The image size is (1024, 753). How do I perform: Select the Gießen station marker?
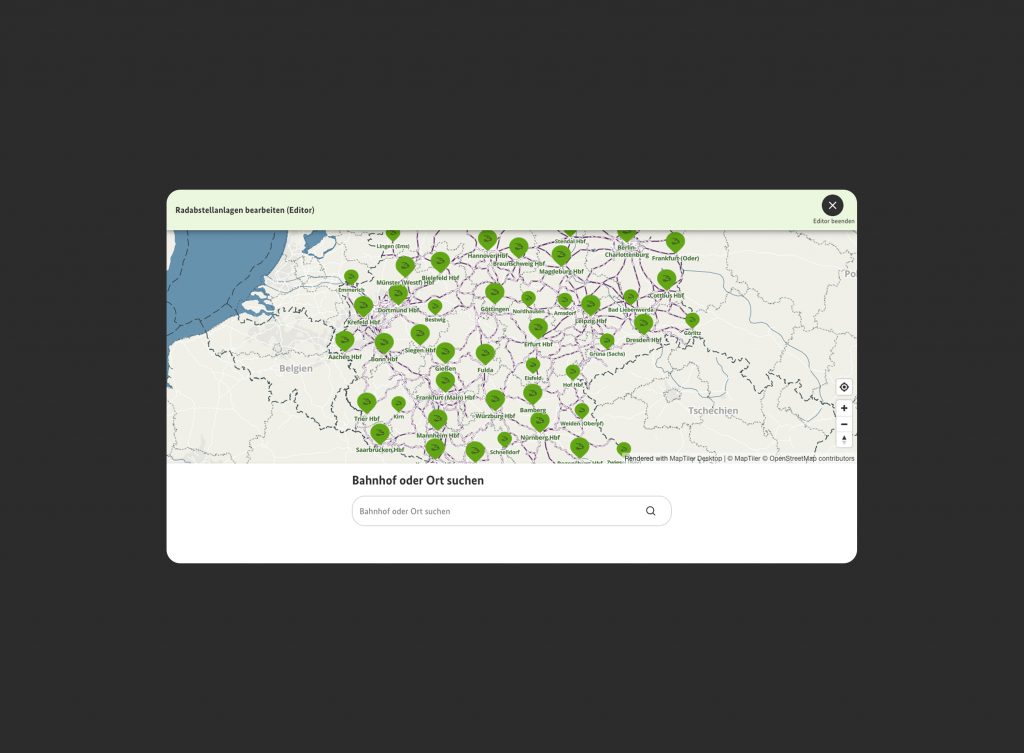coord(445,351)
